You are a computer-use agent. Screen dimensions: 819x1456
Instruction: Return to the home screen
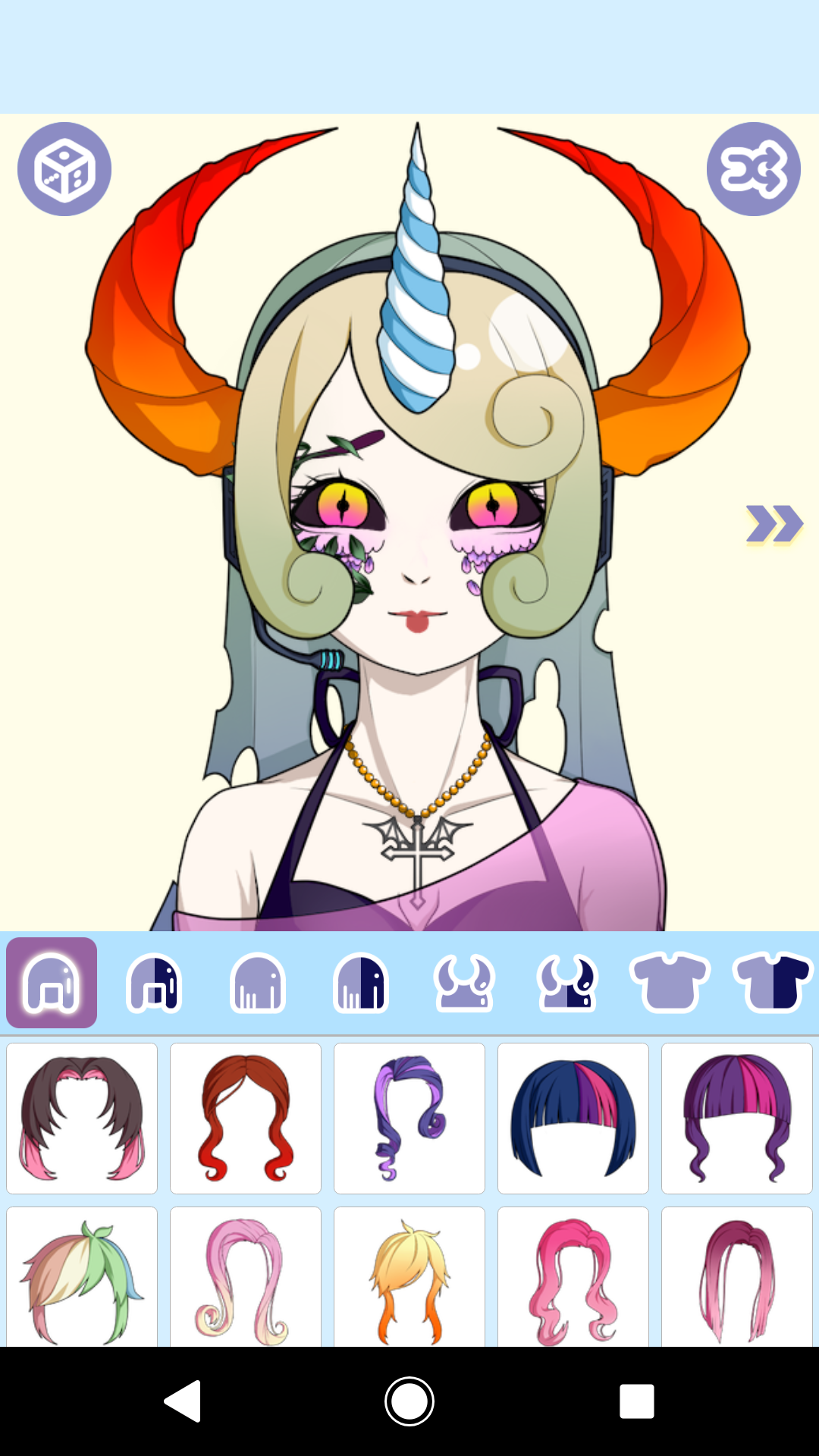(x=409, y=1401)
